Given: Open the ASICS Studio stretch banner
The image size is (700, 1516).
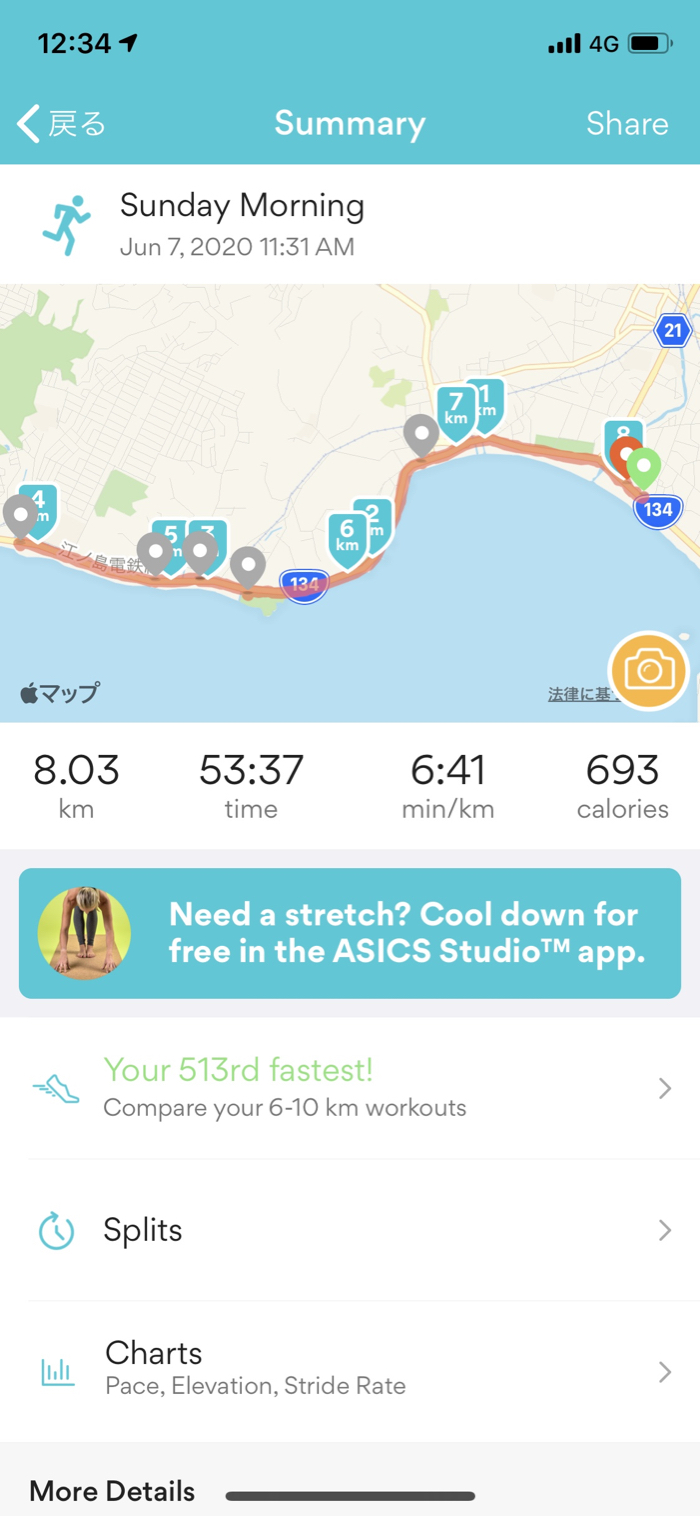Looking at the screenshot, I should (350, 933).
